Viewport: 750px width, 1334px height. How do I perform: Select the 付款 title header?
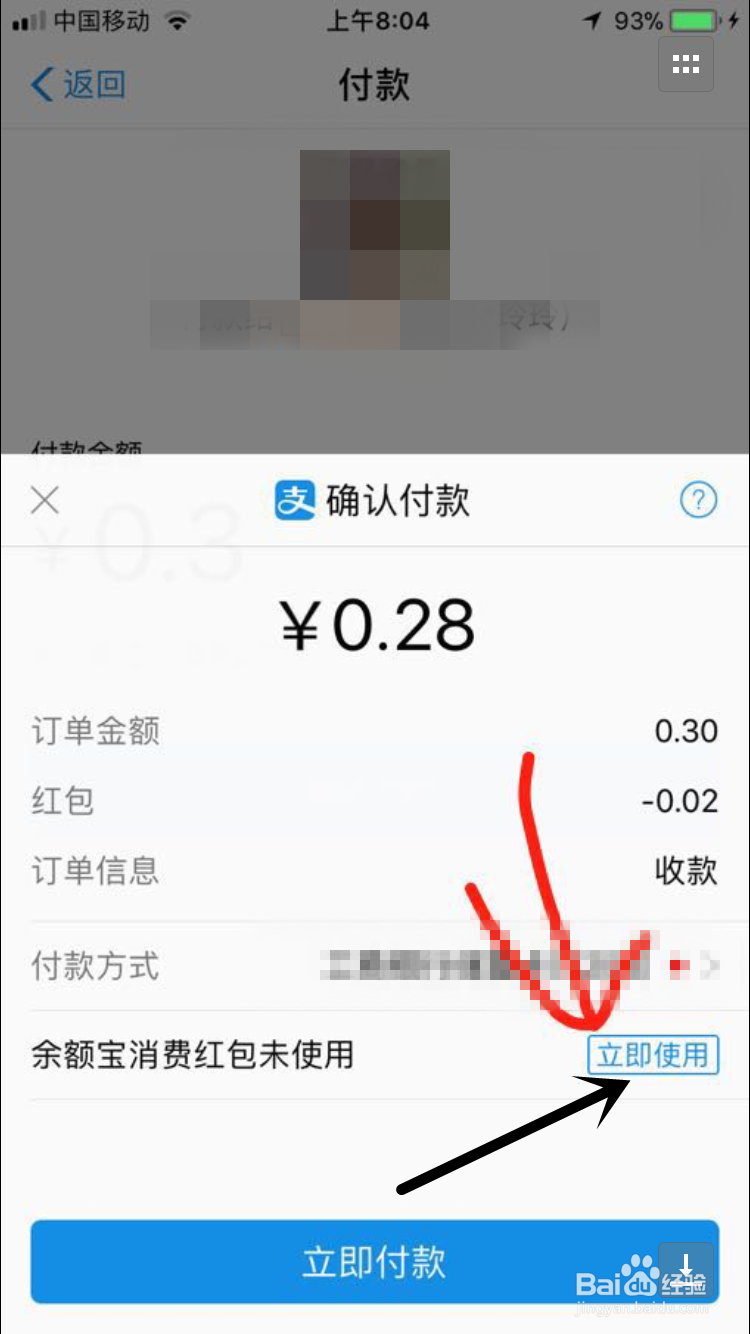tap(374, 86)
